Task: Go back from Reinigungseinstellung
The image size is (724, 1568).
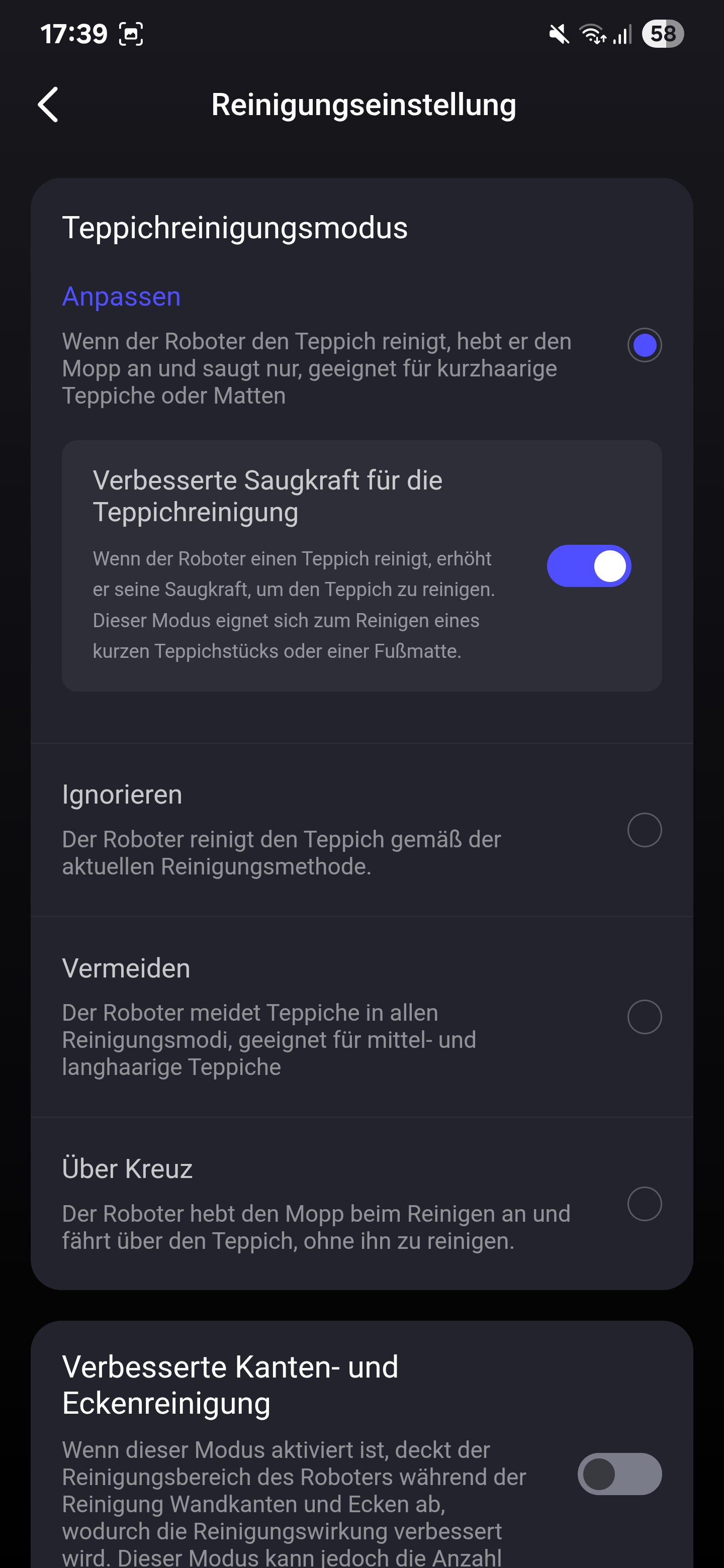Action: (x=48, y=105)
